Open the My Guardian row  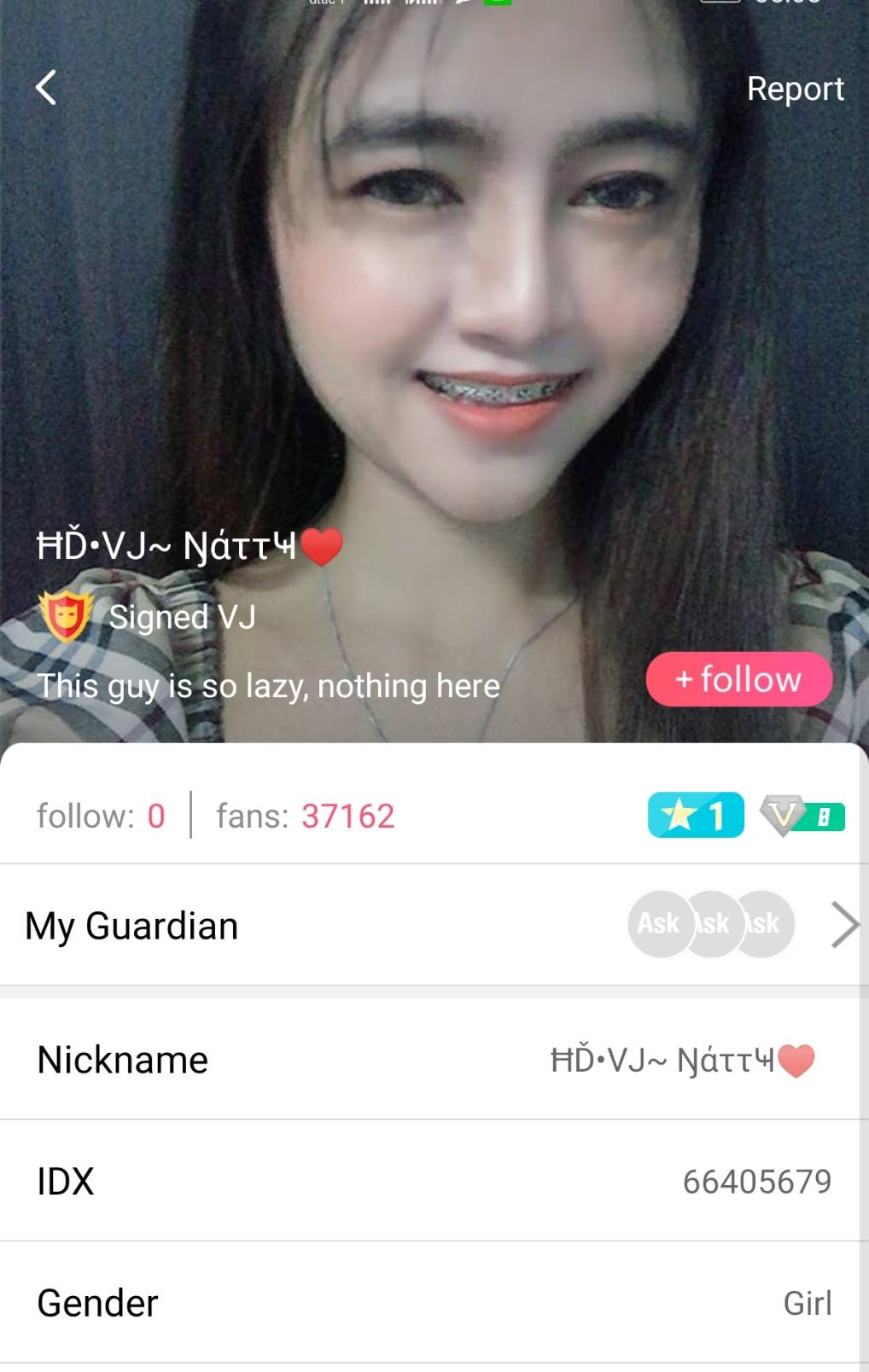434,925
